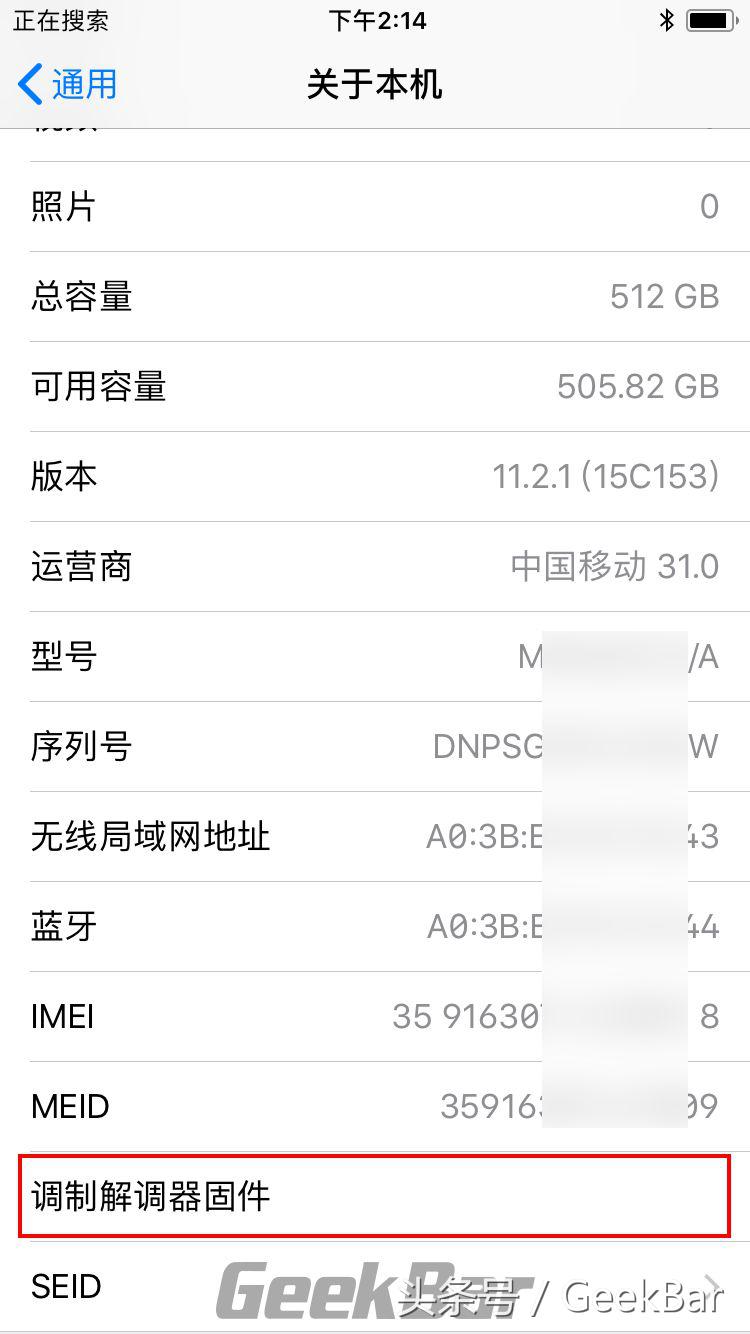Return to the 通用 settings menu
Image resolution: width=750 pixels, height=1334 pixels.
(65, 85)
